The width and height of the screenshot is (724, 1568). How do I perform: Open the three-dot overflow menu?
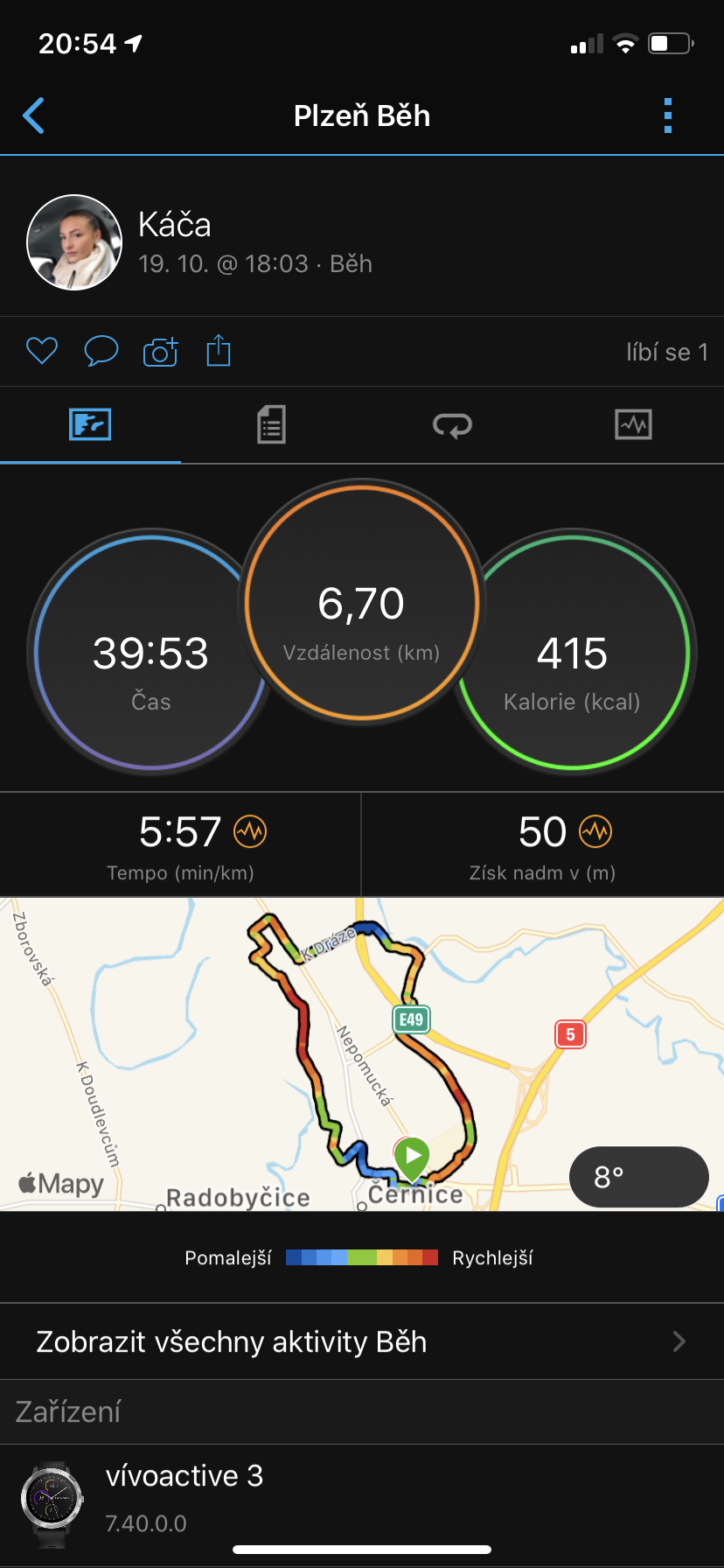pyautogui.click(x=668, y=115)
